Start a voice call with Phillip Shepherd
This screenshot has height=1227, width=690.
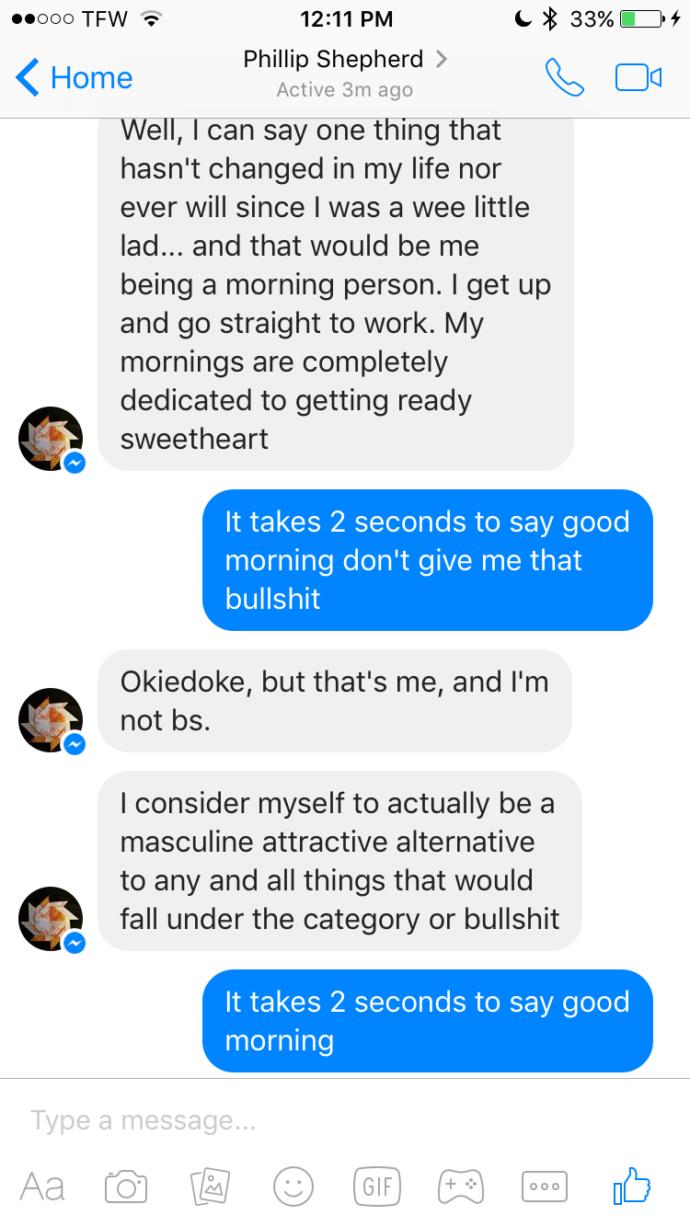[563, 77]
